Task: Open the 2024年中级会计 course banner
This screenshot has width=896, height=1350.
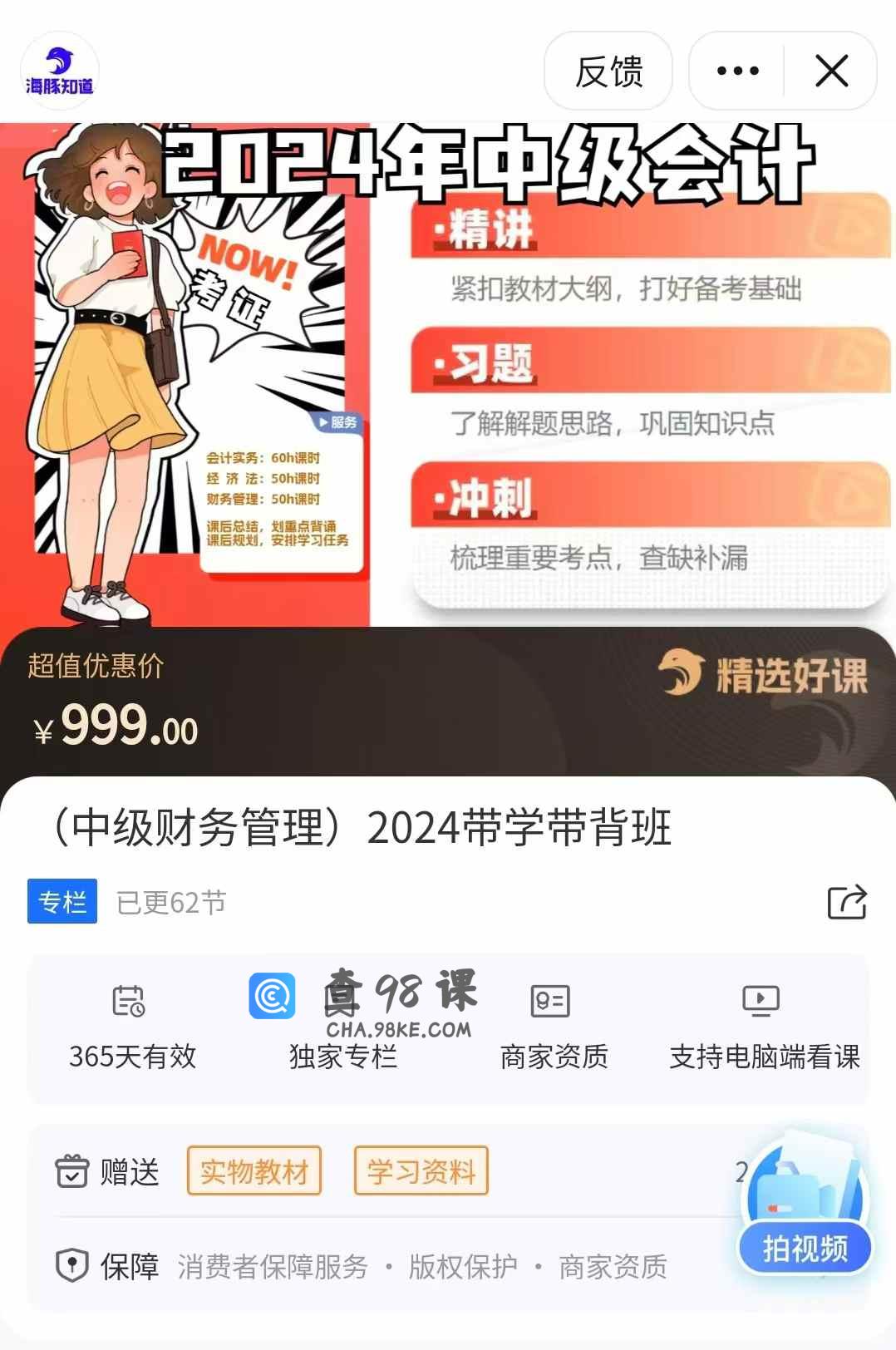Action: click(x=449, y=374)
